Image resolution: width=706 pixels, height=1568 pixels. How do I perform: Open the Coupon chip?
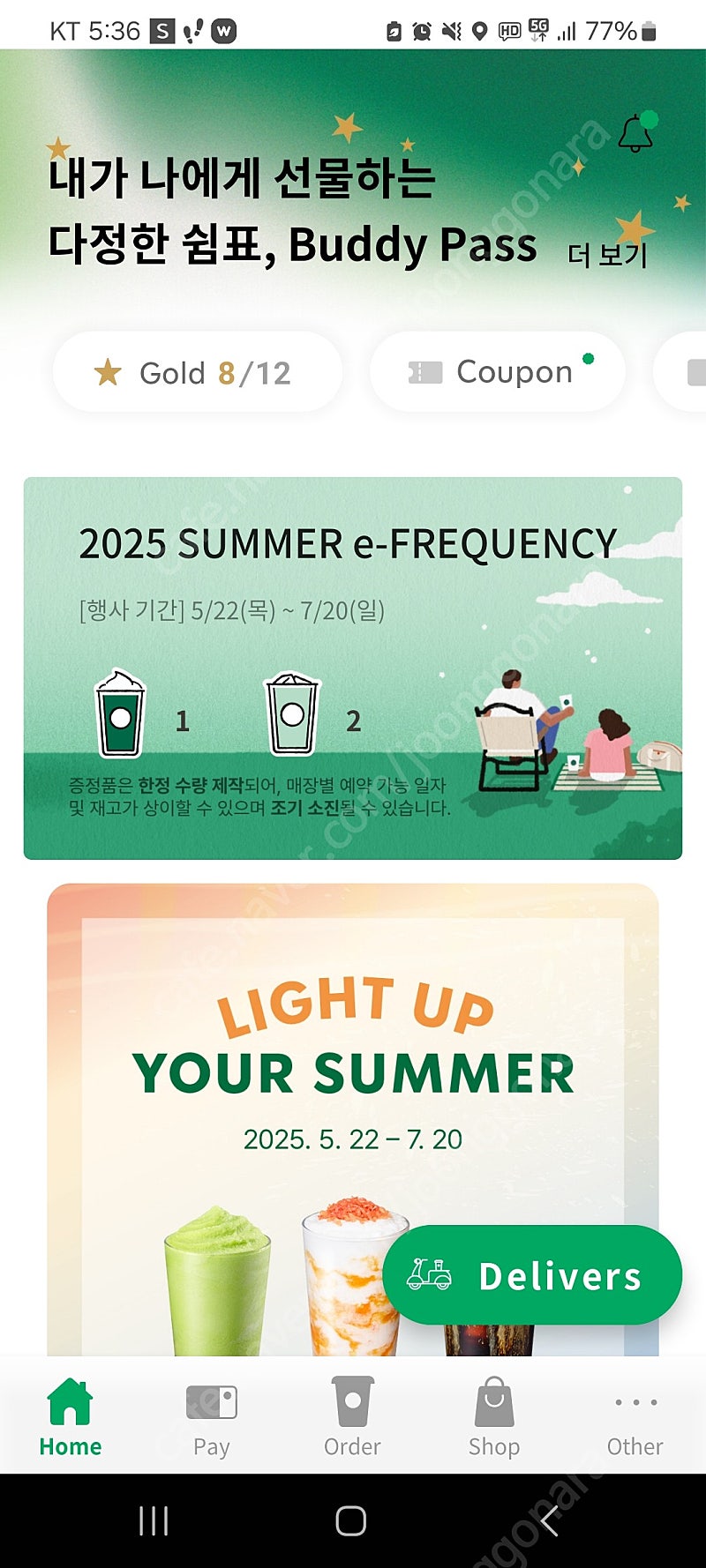pyautogui.click(x=498, y=372)
